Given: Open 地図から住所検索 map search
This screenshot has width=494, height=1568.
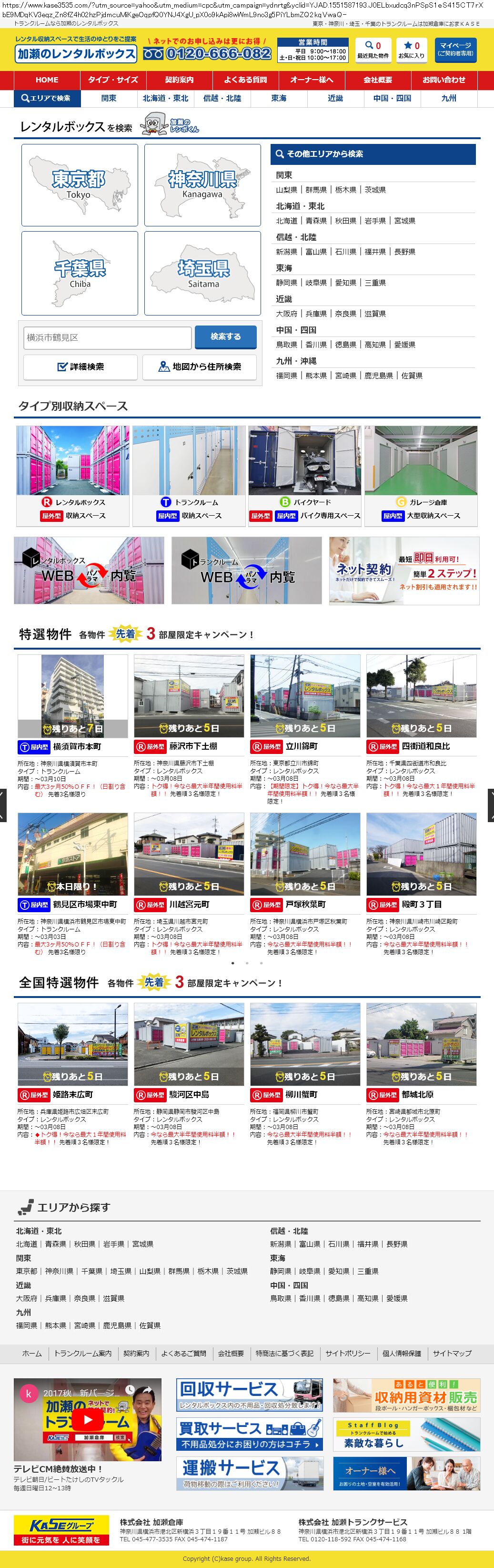Looking at the screenshot, I should pyautogui.click(x=200, y=367).
